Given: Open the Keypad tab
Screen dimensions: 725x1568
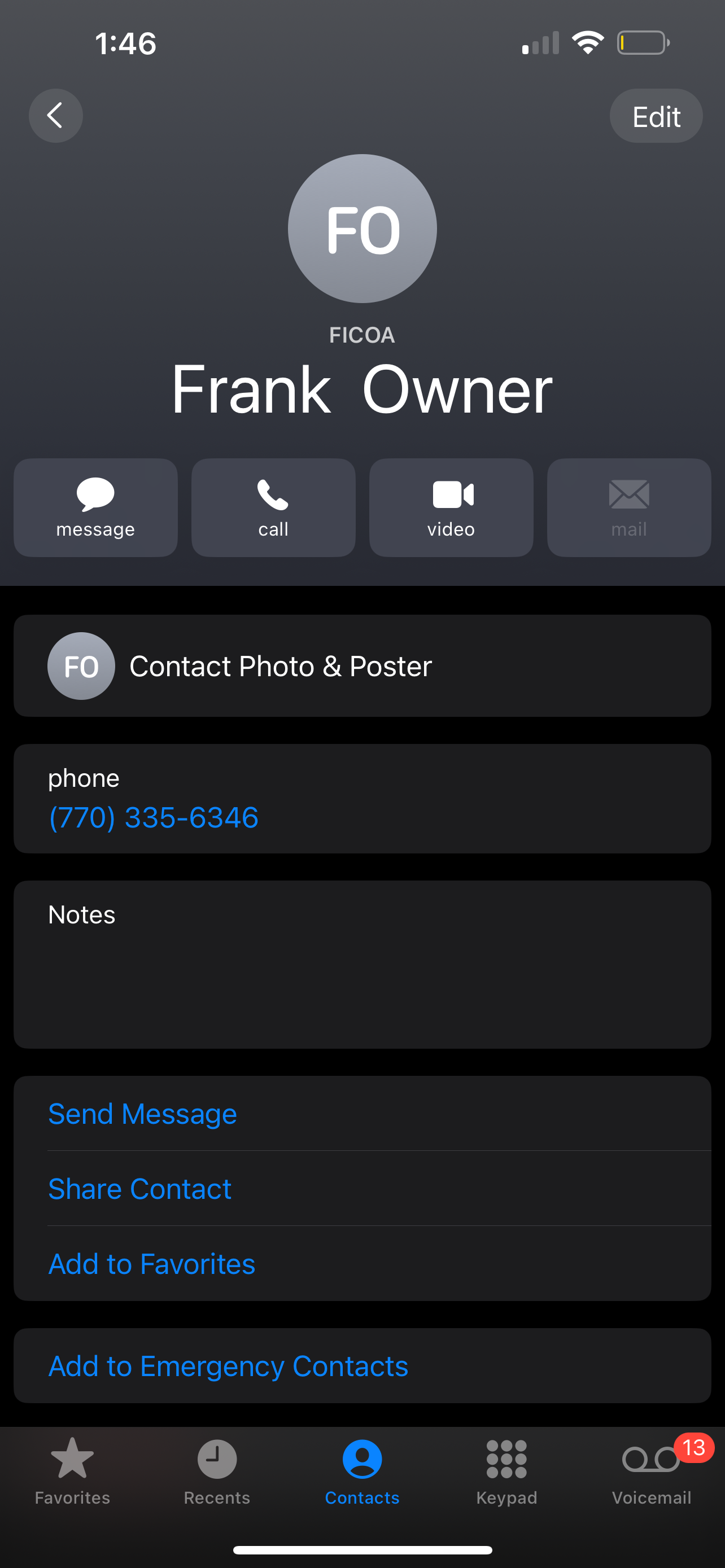Looking at the screenshot, I should pos(506,1470).
